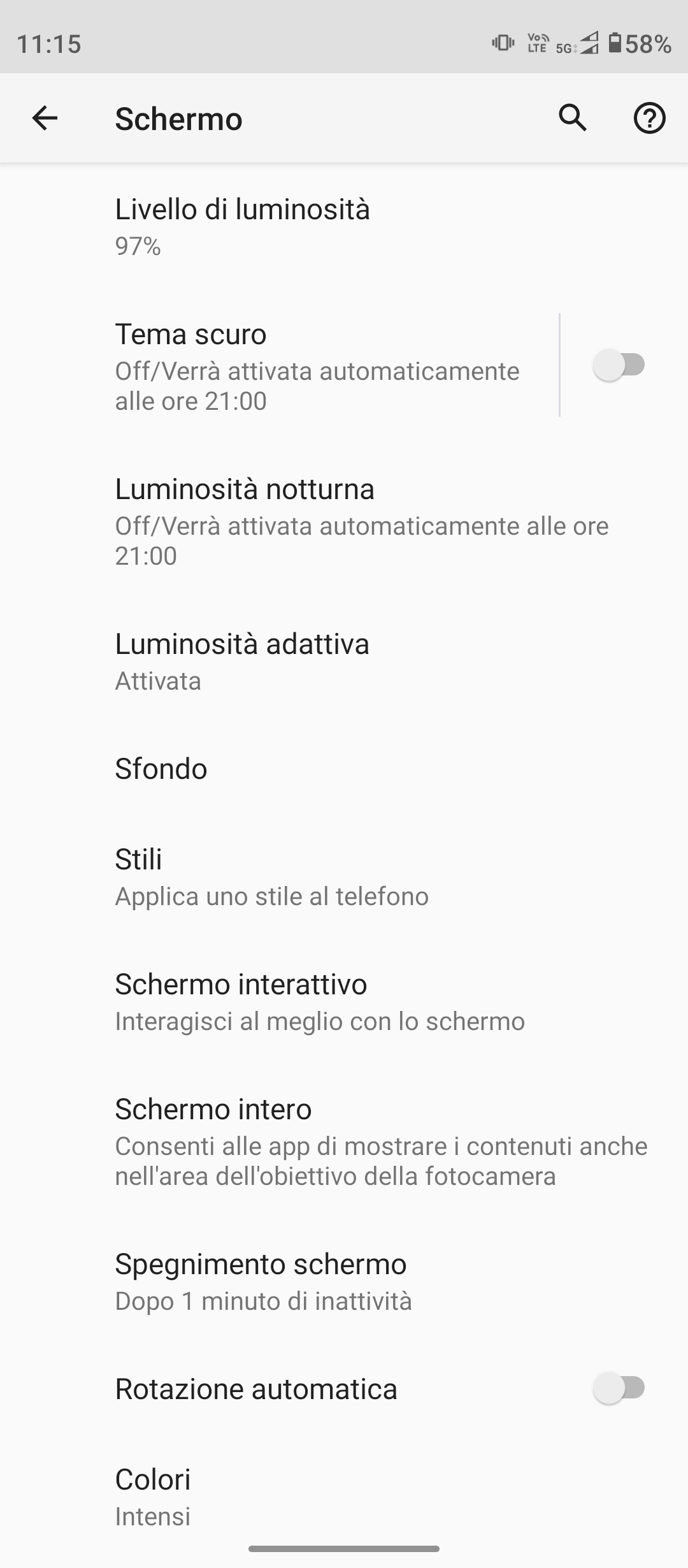Change the Spegnimento schermo timeout

click(262, 1281)
